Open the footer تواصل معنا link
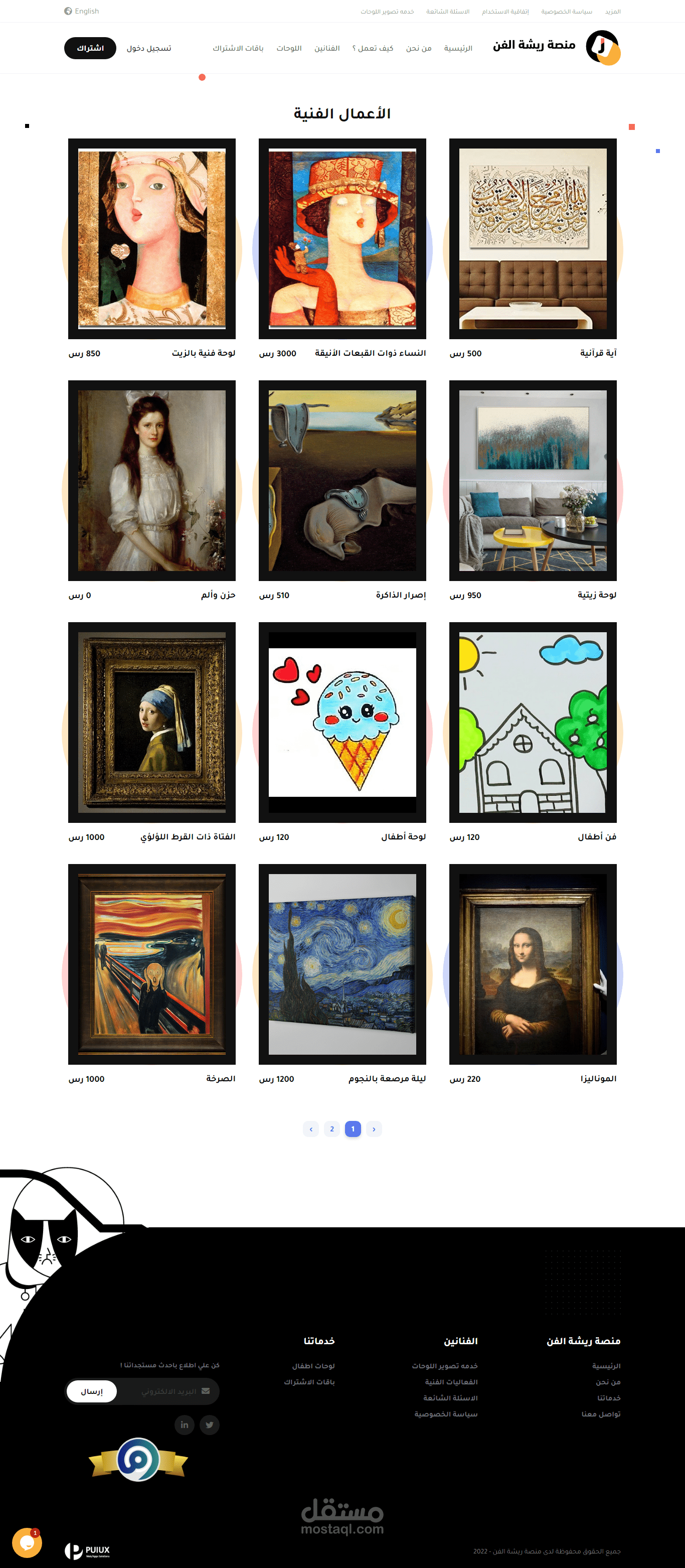Viewport: 685px width, 1568px height. pos(600,1414)
